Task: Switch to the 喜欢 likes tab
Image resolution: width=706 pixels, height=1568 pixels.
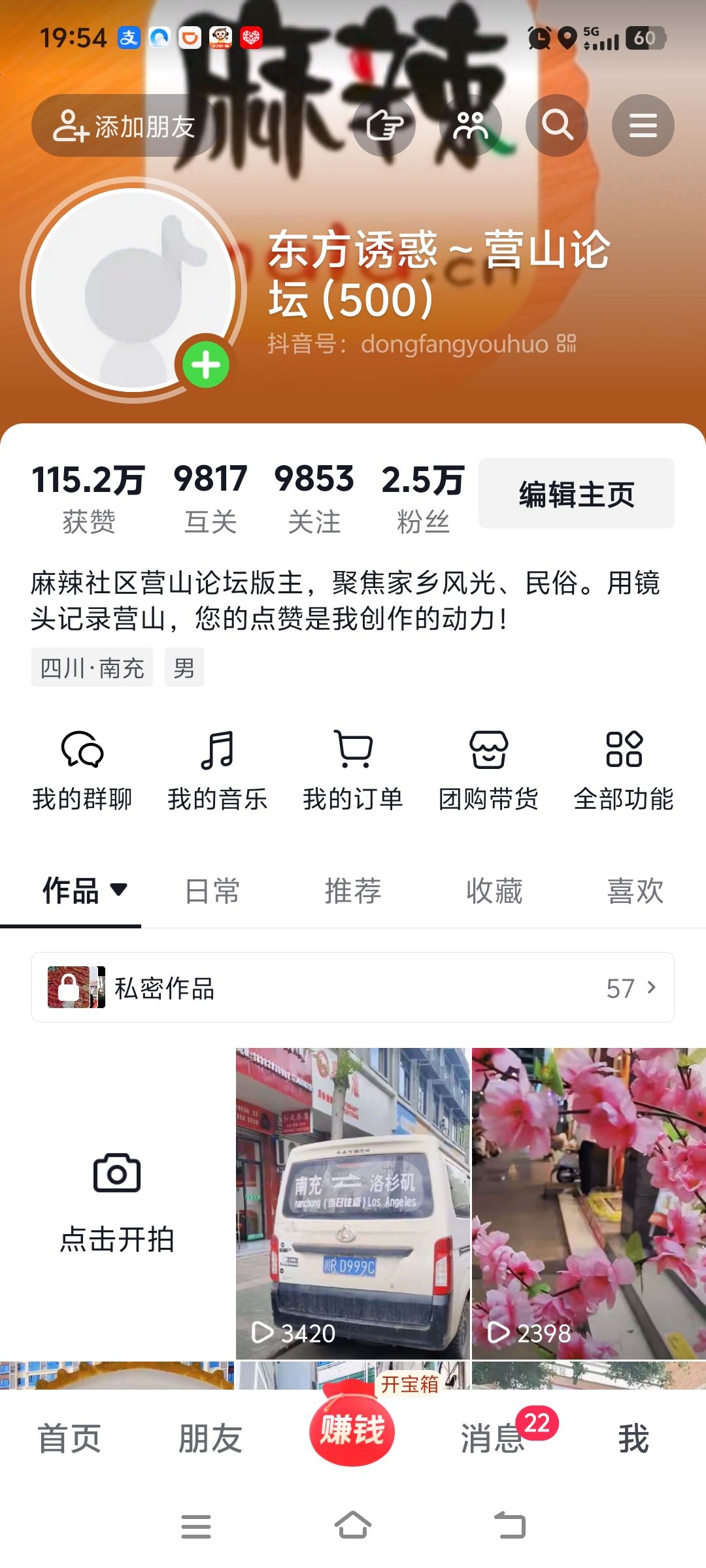Action: click(x=635, y=891)
